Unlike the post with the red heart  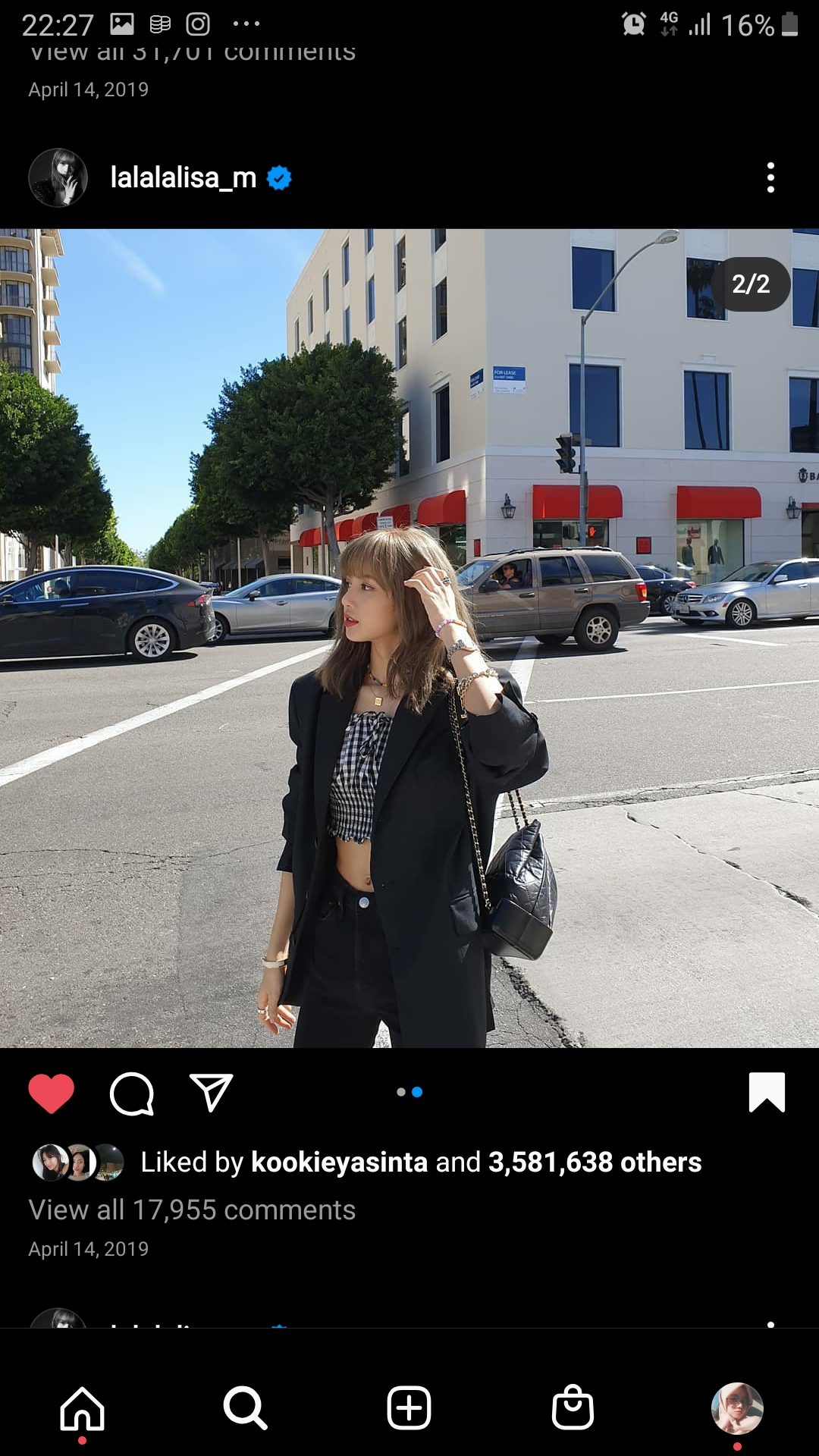pyautogui.click(x=52, y=1093)
